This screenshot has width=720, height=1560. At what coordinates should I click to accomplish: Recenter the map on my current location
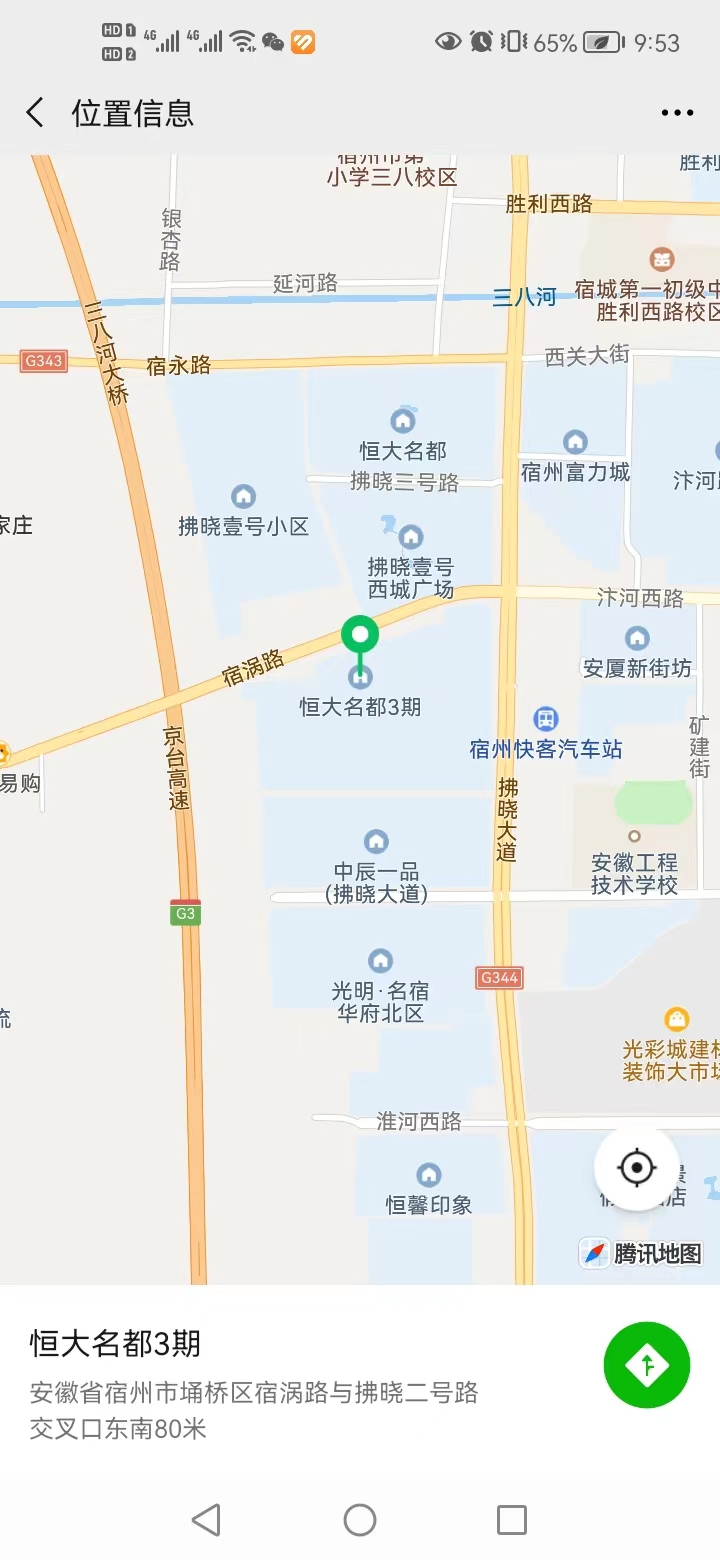pos(637,1168)
